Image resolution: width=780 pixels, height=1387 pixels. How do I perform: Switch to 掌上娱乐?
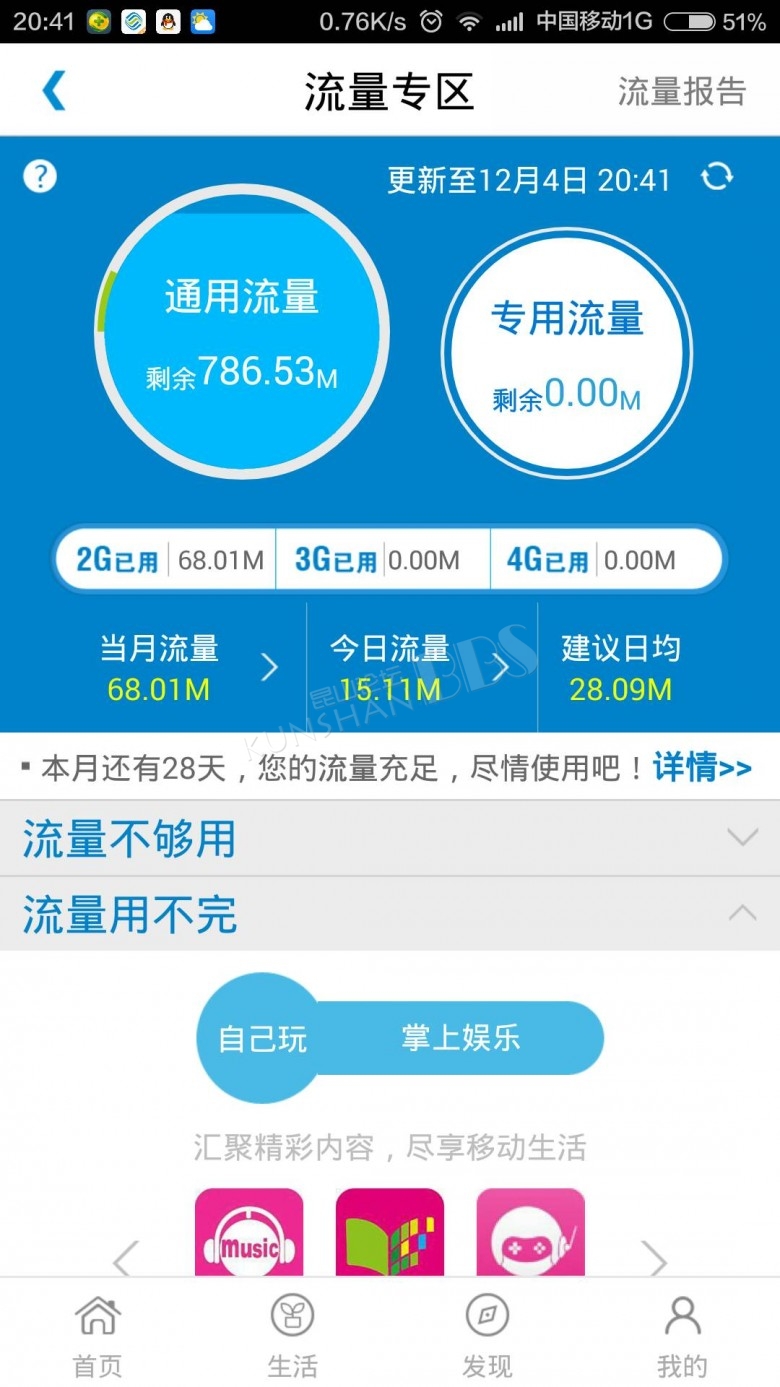click(461, 1038)
